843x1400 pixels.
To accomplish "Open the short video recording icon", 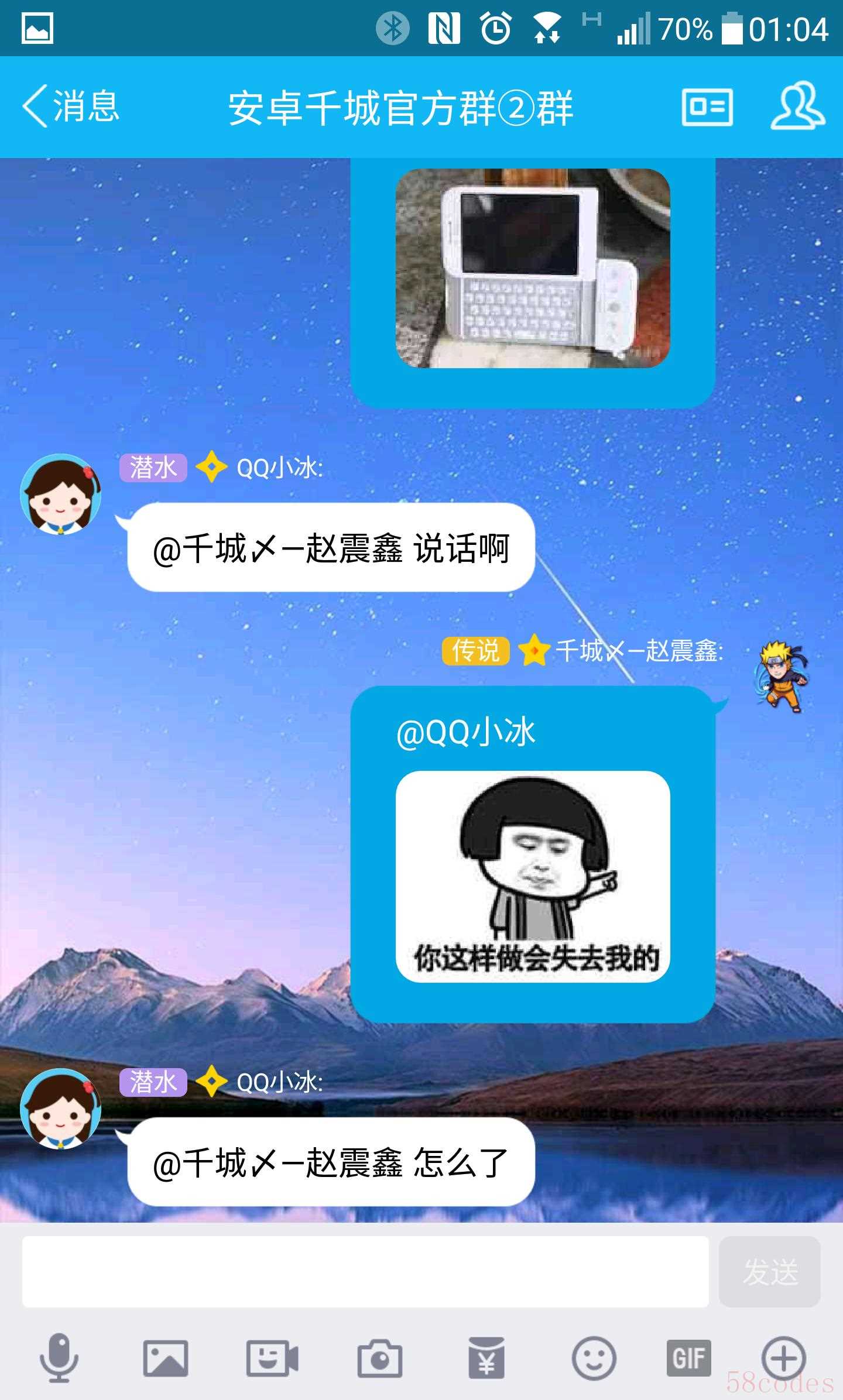I will click(272, 1358).
